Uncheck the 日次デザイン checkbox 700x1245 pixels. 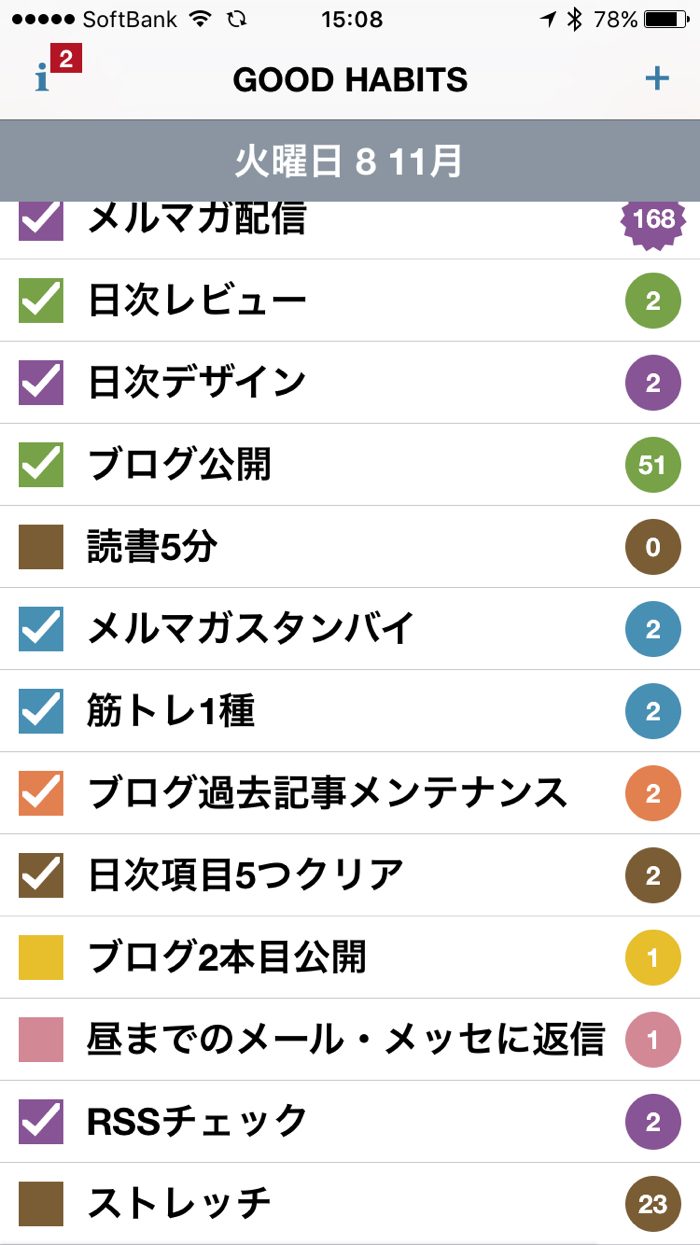(41, 383)
